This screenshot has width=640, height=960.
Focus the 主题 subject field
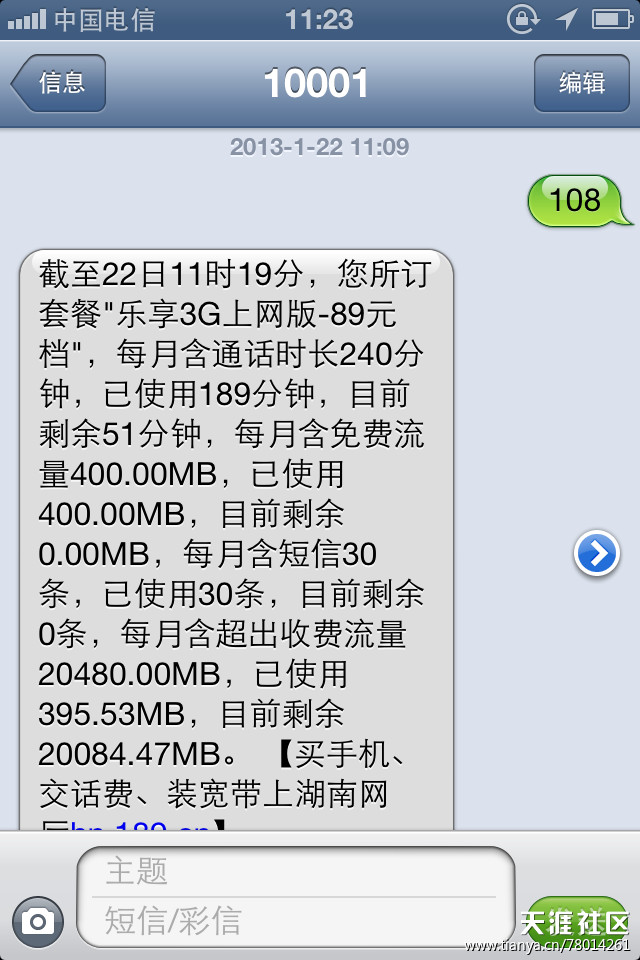click(295, 871)
